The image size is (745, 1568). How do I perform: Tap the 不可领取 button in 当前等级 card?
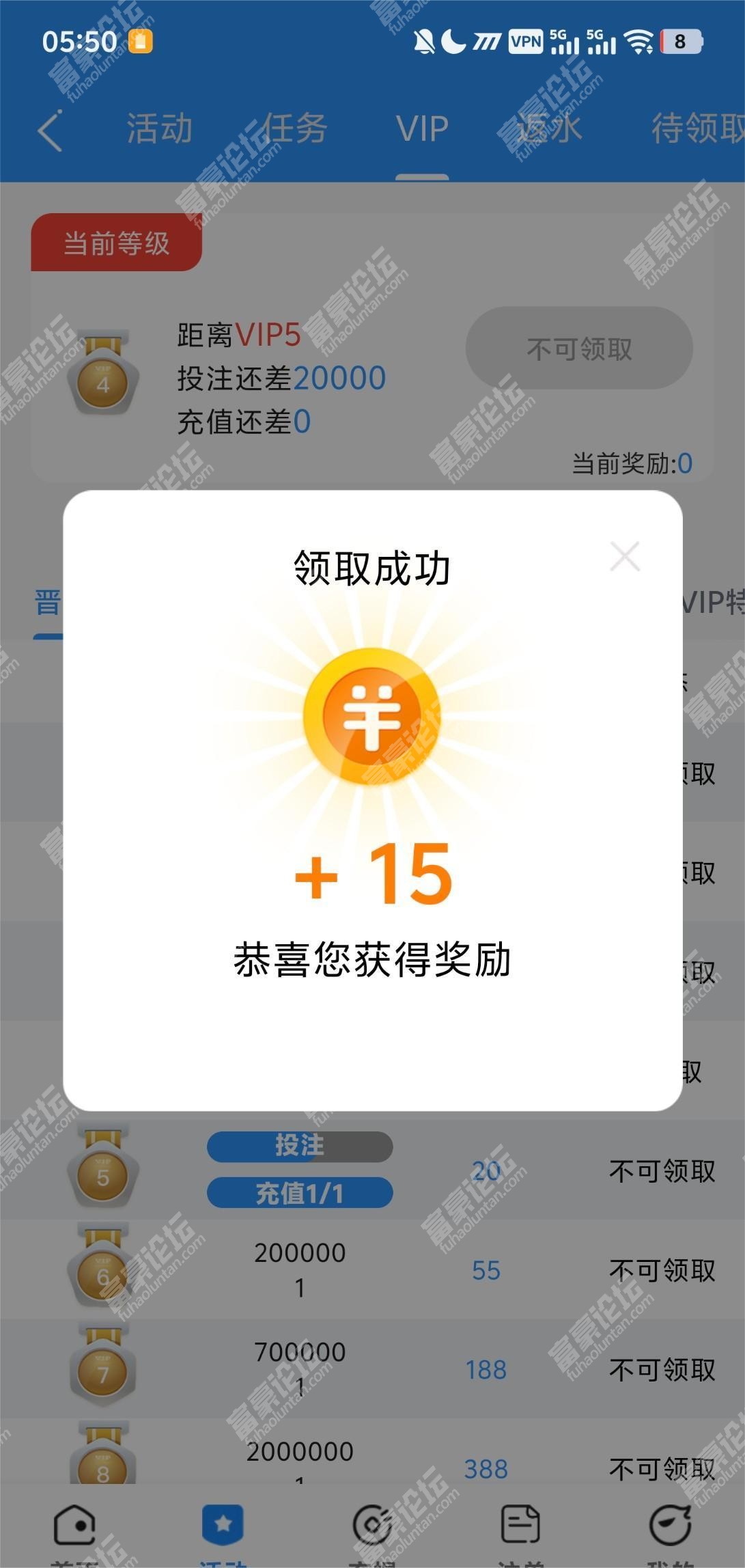tap(579, 348)
